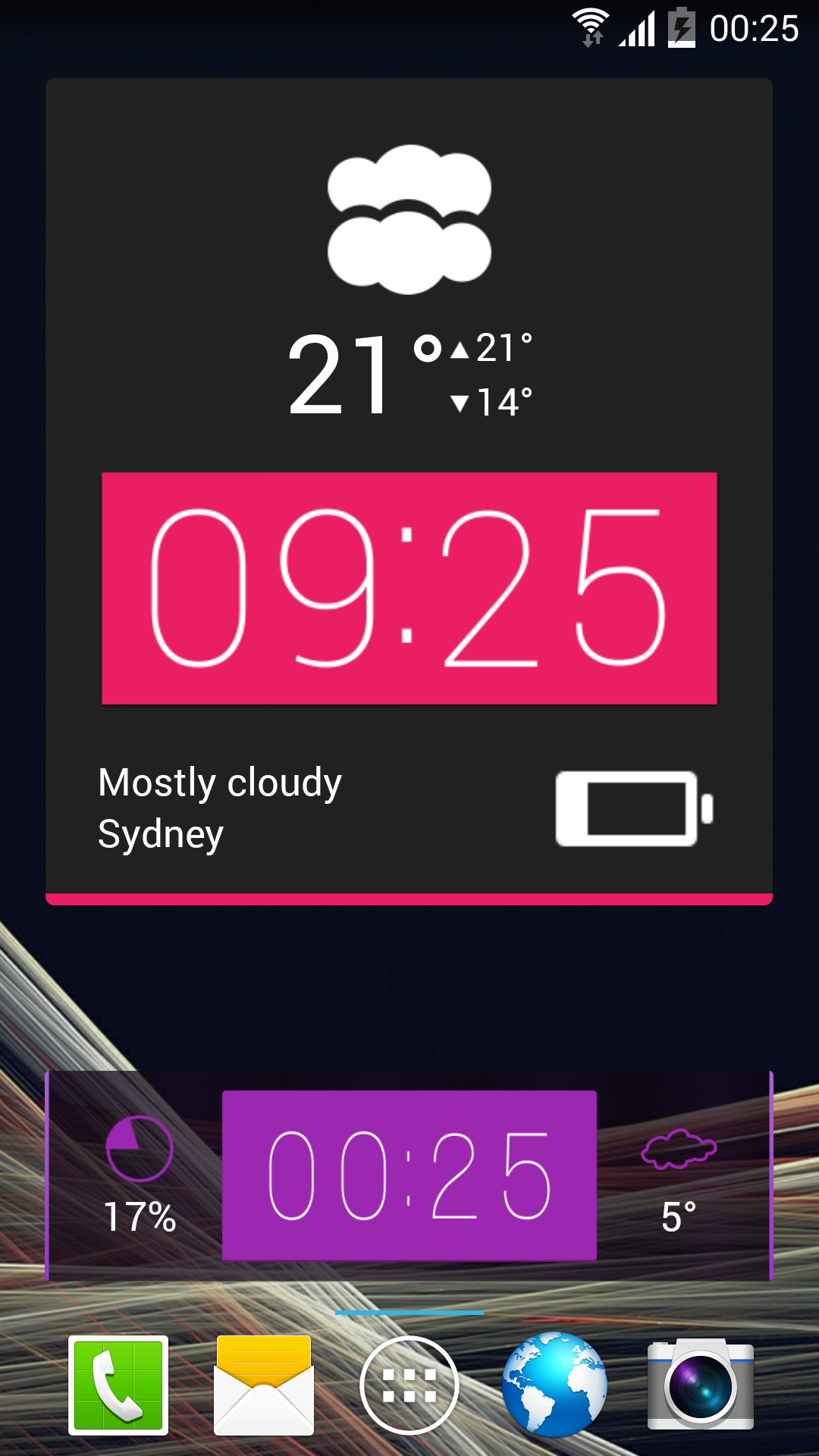Open the Phone dialer app

coord(118,1385)
